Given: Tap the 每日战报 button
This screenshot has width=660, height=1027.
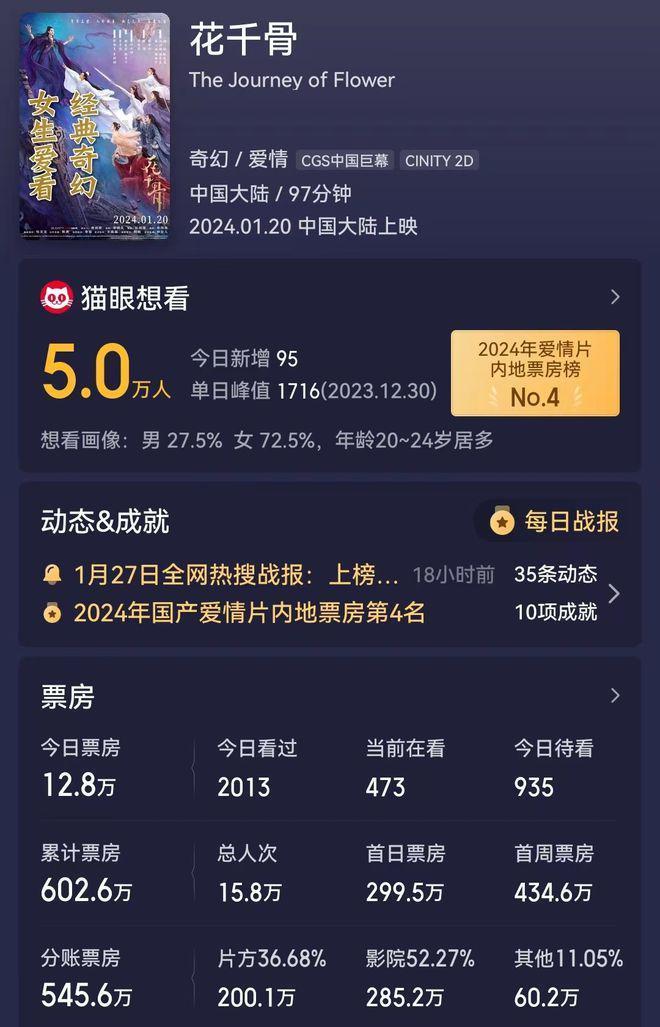Looking at the screenshot, I should tap(555, 521).
